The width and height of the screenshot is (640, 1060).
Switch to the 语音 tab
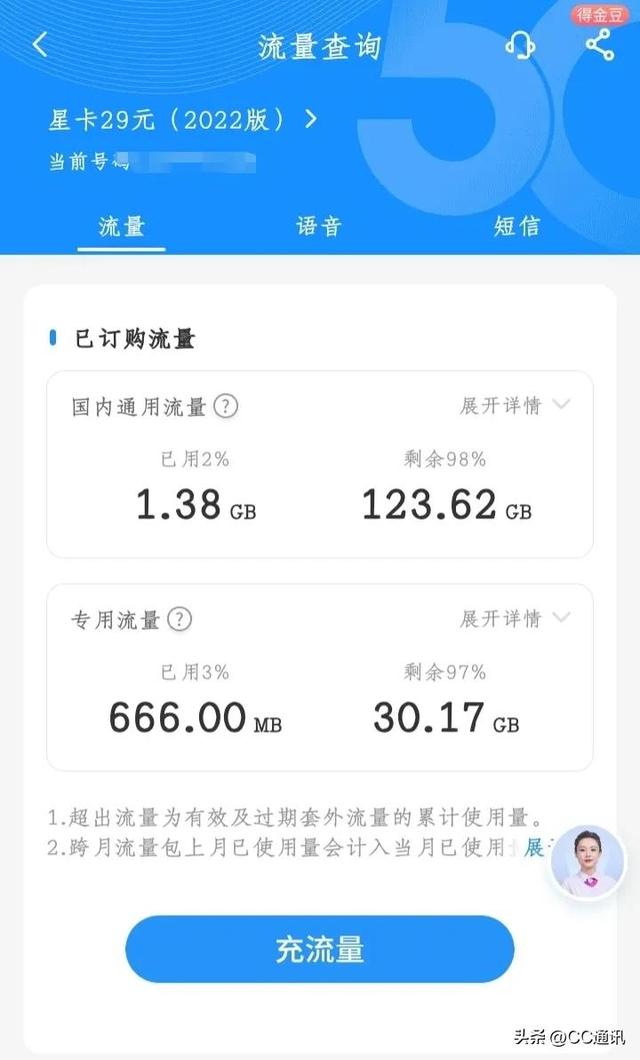[x=319, y=226]
